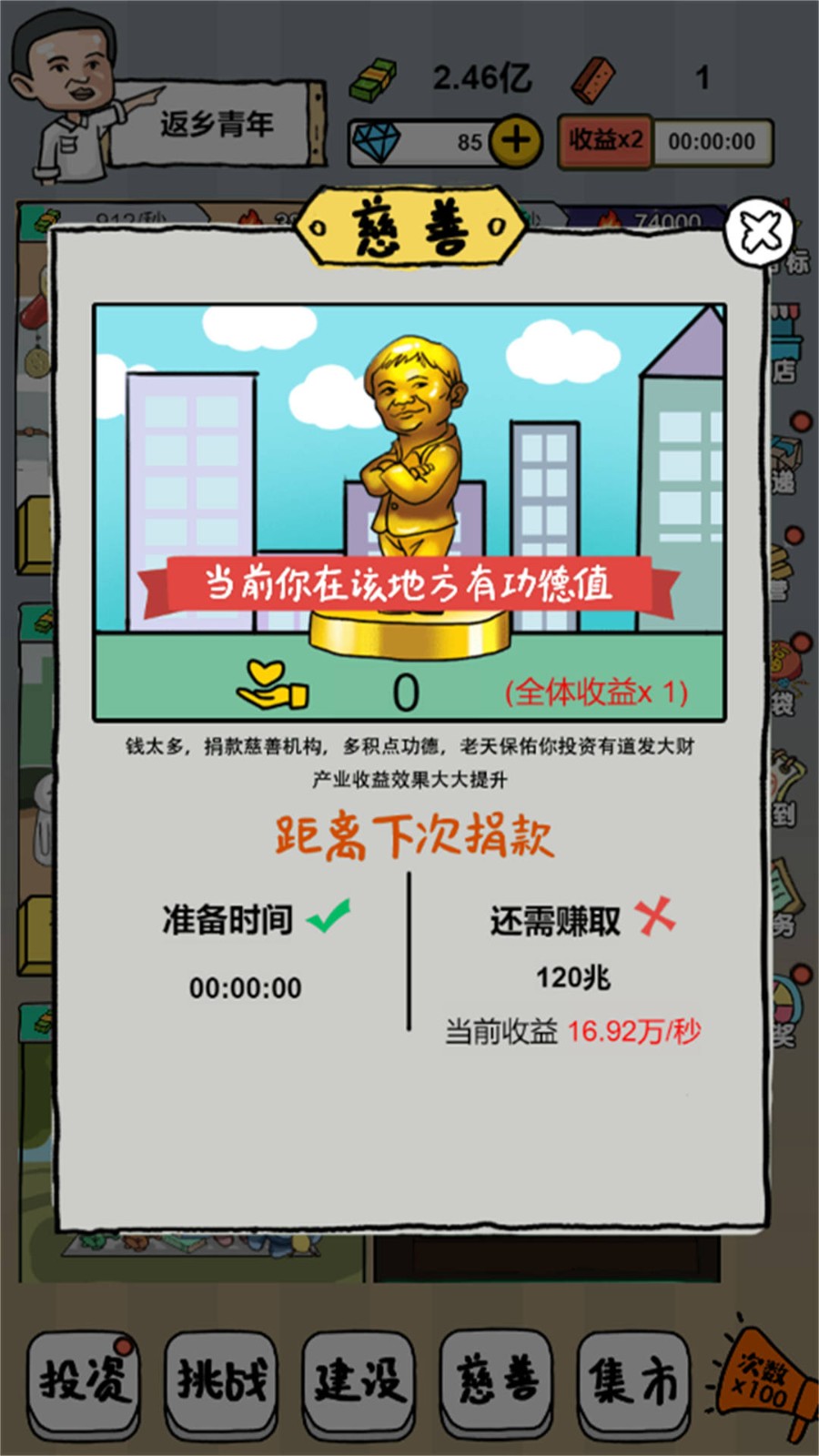Tap the hand-with-coin merit icon
This screenshot has height=1456, width=819.
[273, 689]
